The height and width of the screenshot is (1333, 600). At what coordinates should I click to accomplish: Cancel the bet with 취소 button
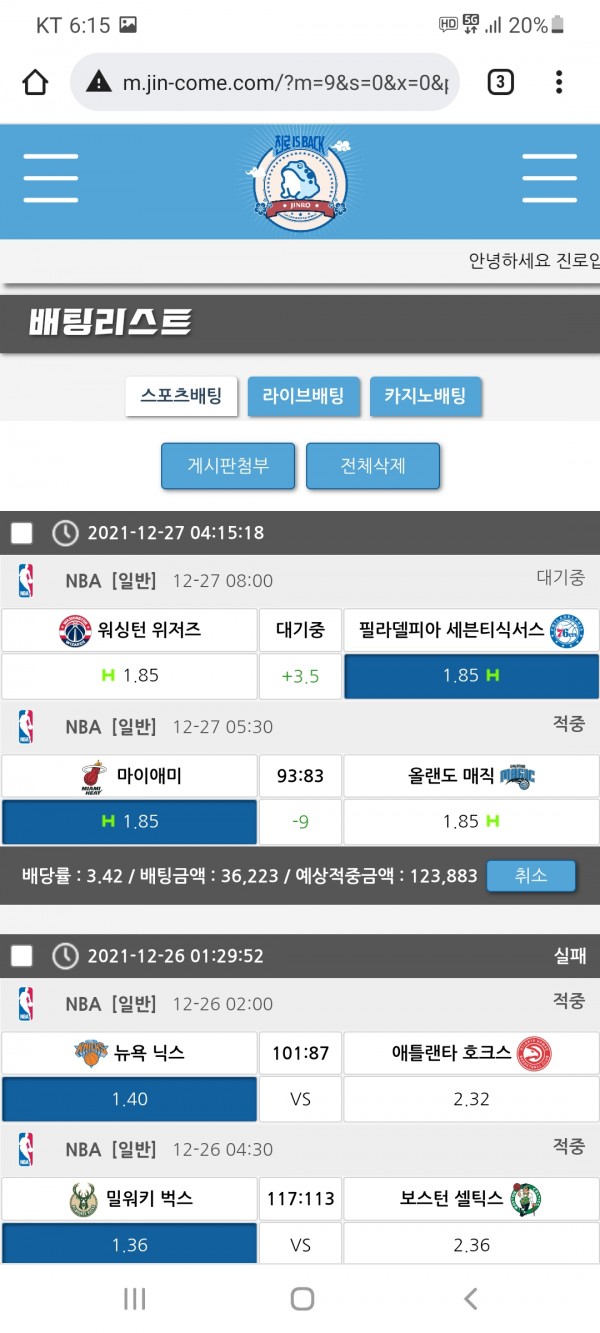(x=531, y=876)
